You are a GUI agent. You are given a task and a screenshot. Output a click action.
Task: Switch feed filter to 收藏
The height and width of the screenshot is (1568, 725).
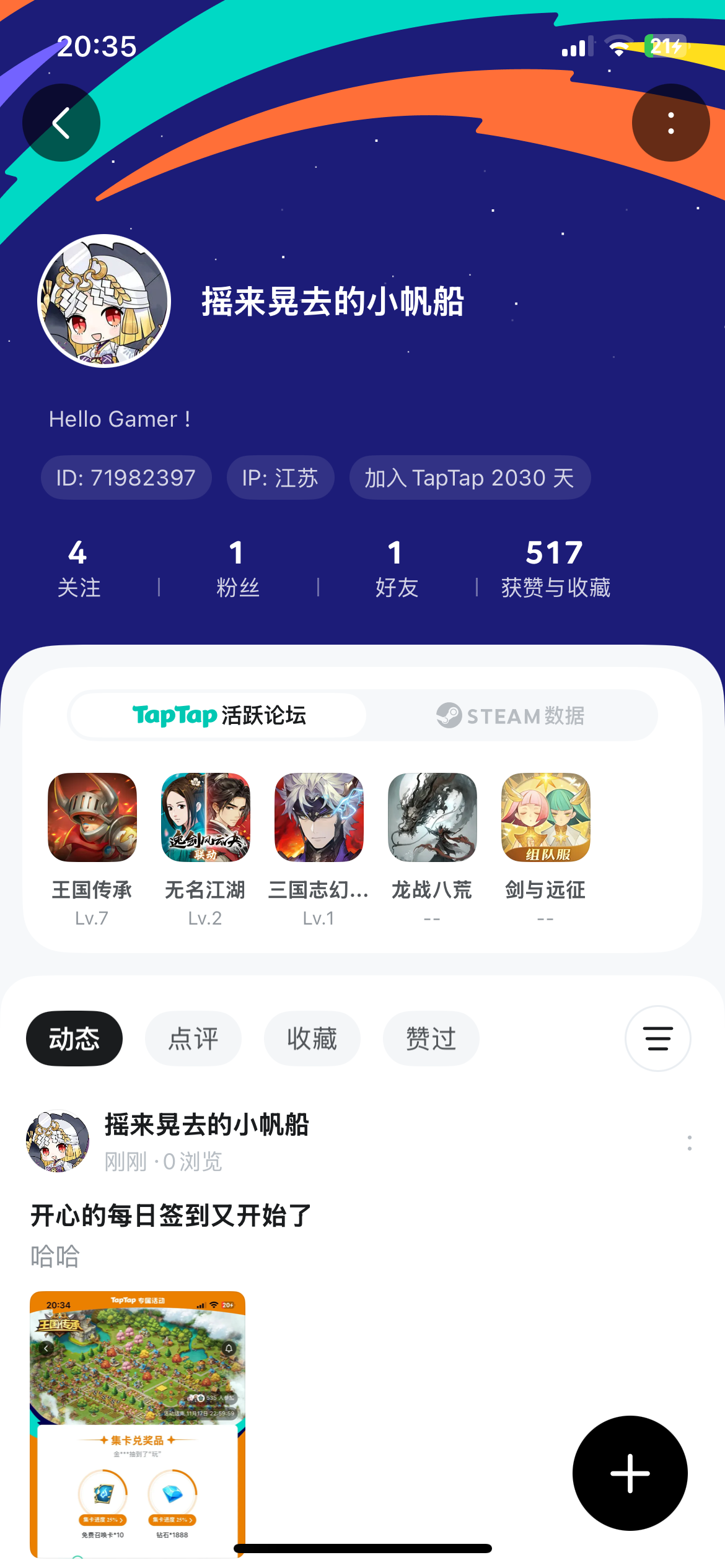(312, 1039)
